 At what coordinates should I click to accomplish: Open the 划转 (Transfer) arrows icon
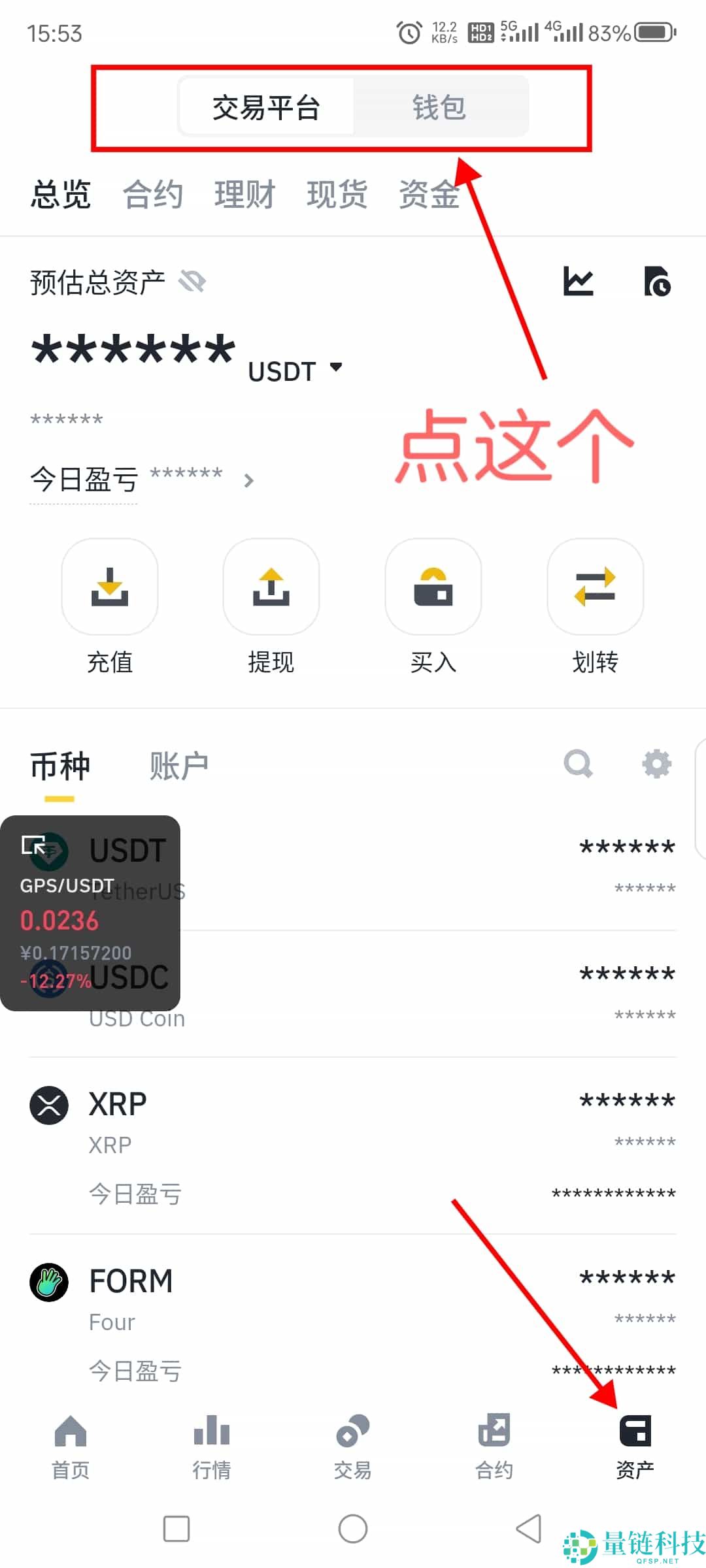point(596,587)
